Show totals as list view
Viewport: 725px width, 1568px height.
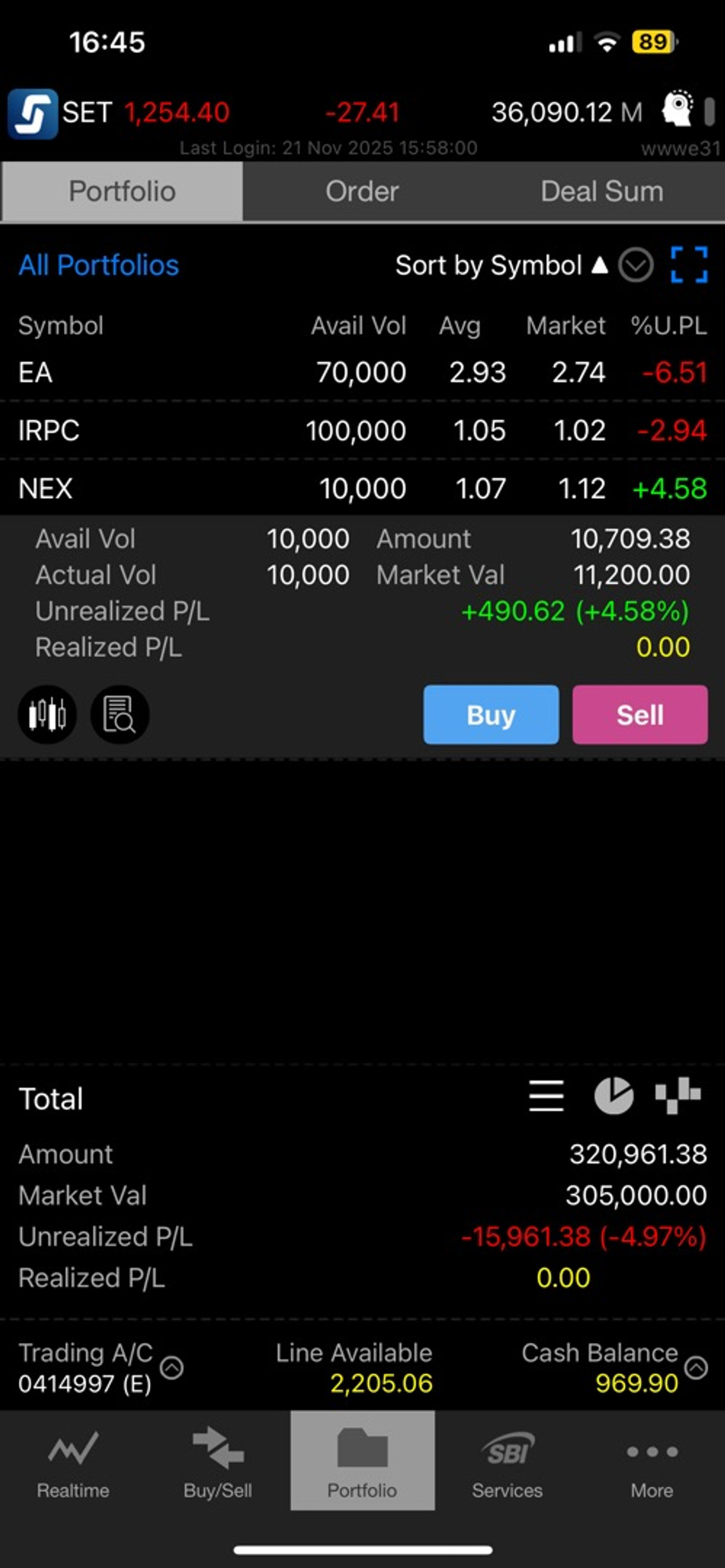[x=546, y=1096]
